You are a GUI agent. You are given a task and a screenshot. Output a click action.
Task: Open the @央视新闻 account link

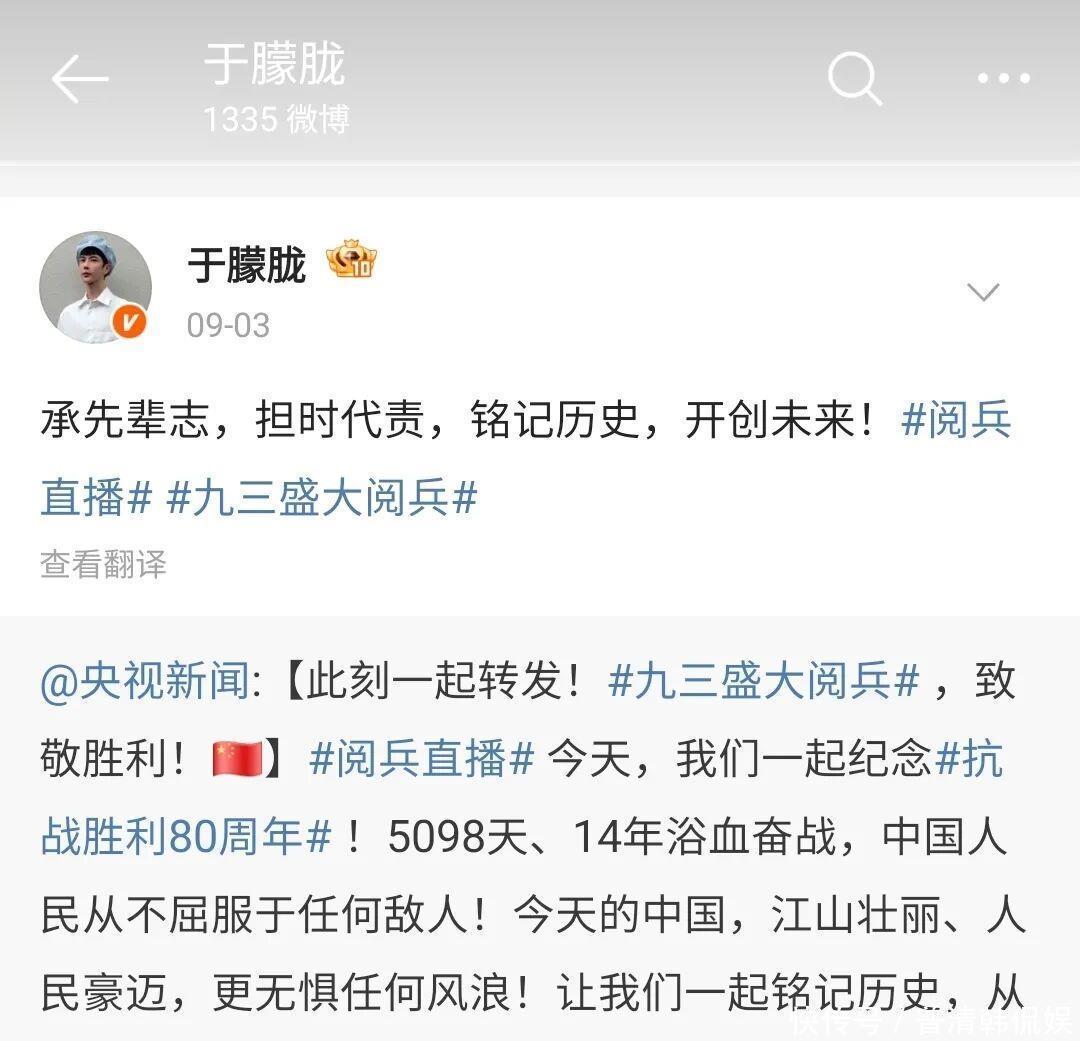(144, 681)
